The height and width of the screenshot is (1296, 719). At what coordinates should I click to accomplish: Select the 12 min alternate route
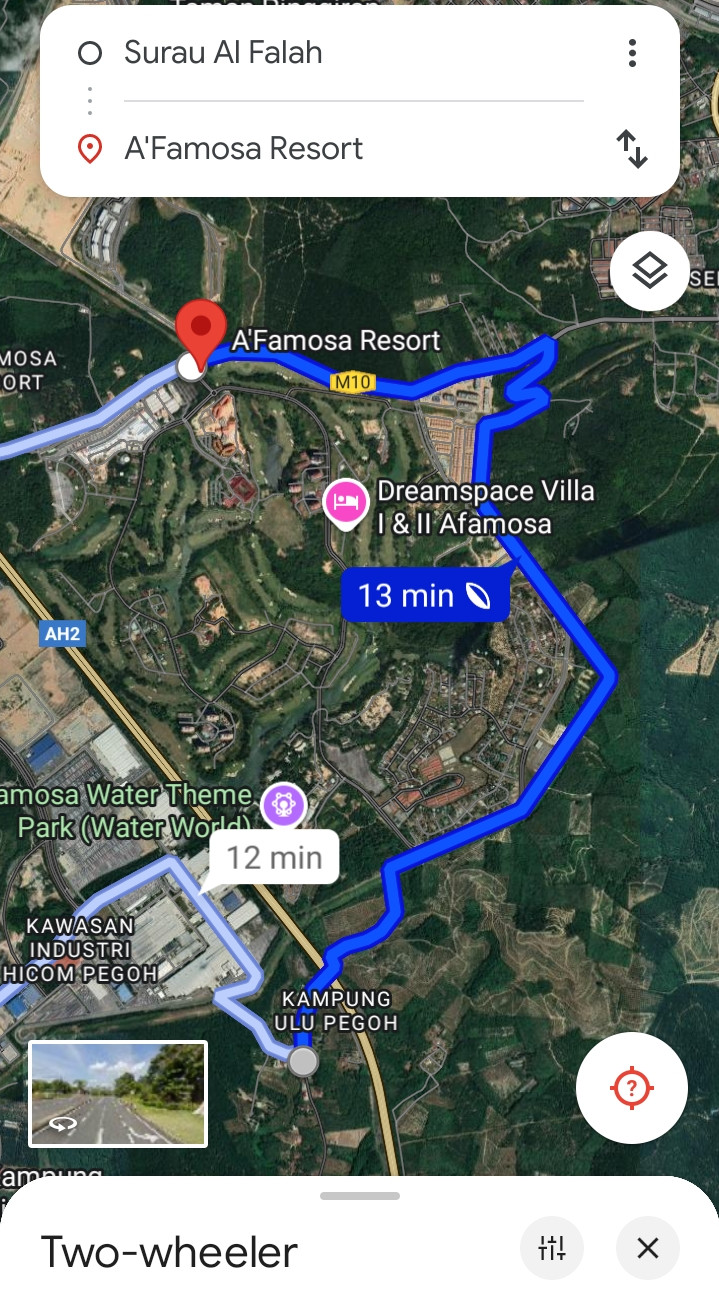pyautogui.click(x=274, y=857)
